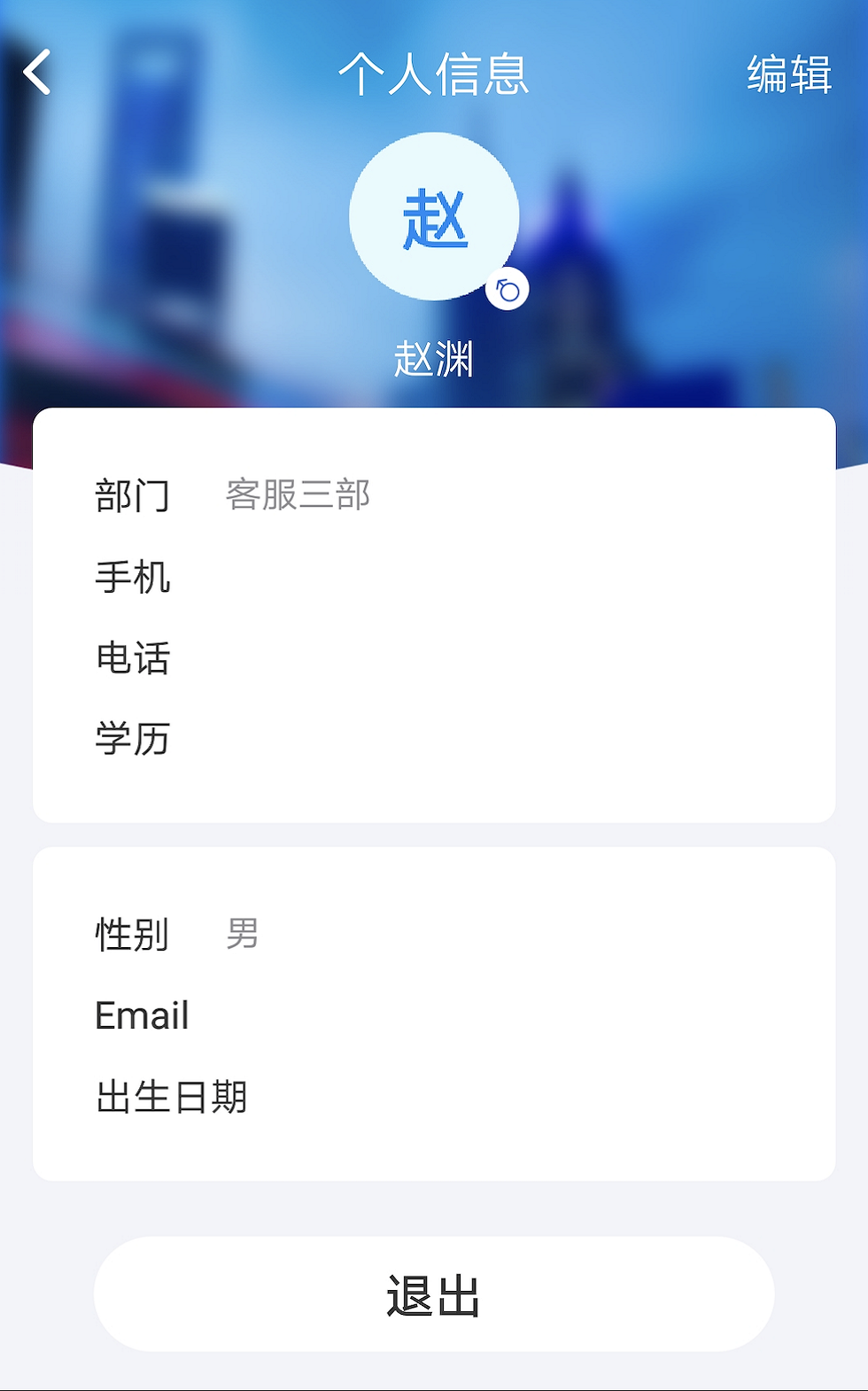The image size is (868, 1391).
Task: Tap 编辑 to edit the profile
Action: [x=788, y=74]
